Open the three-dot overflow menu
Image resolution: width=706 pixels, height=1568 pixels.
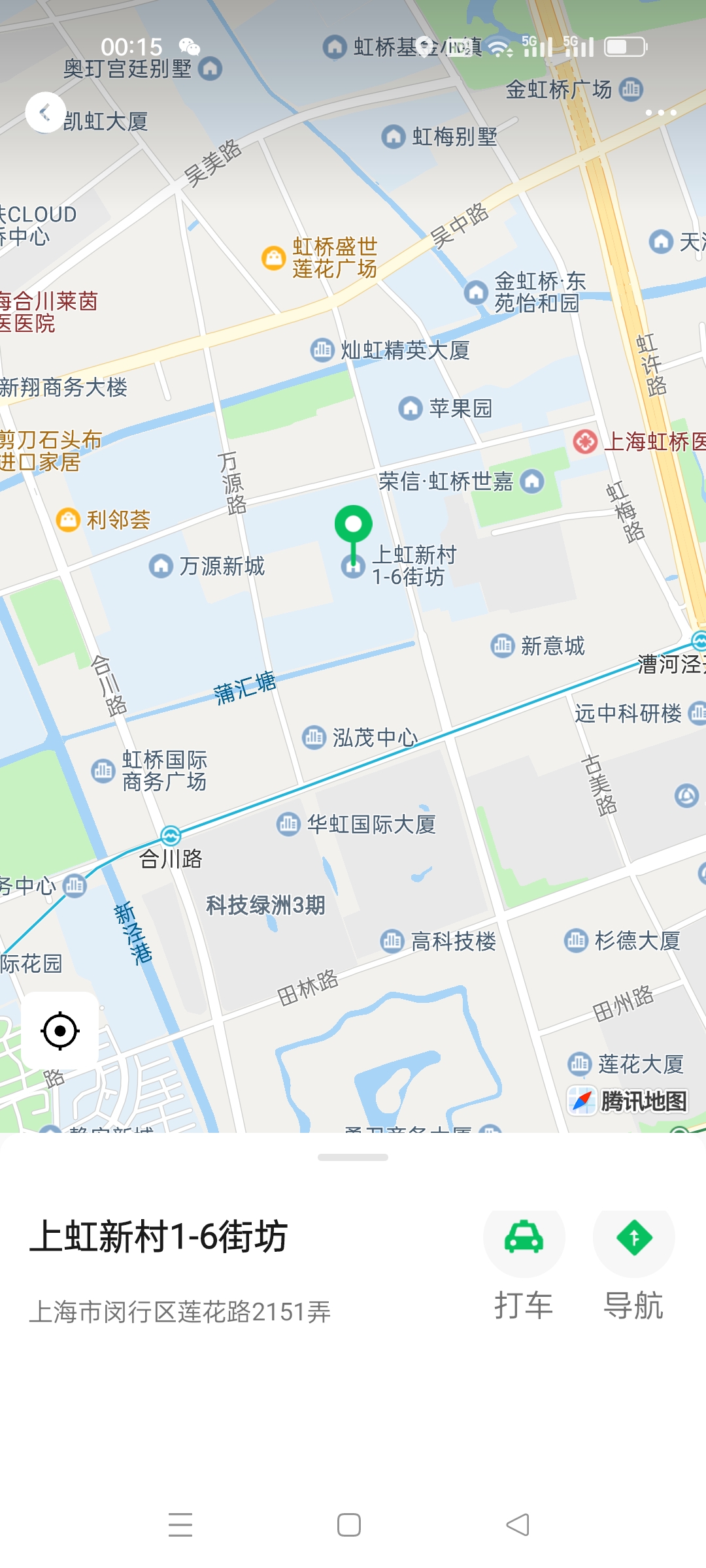tap(660, 112)
